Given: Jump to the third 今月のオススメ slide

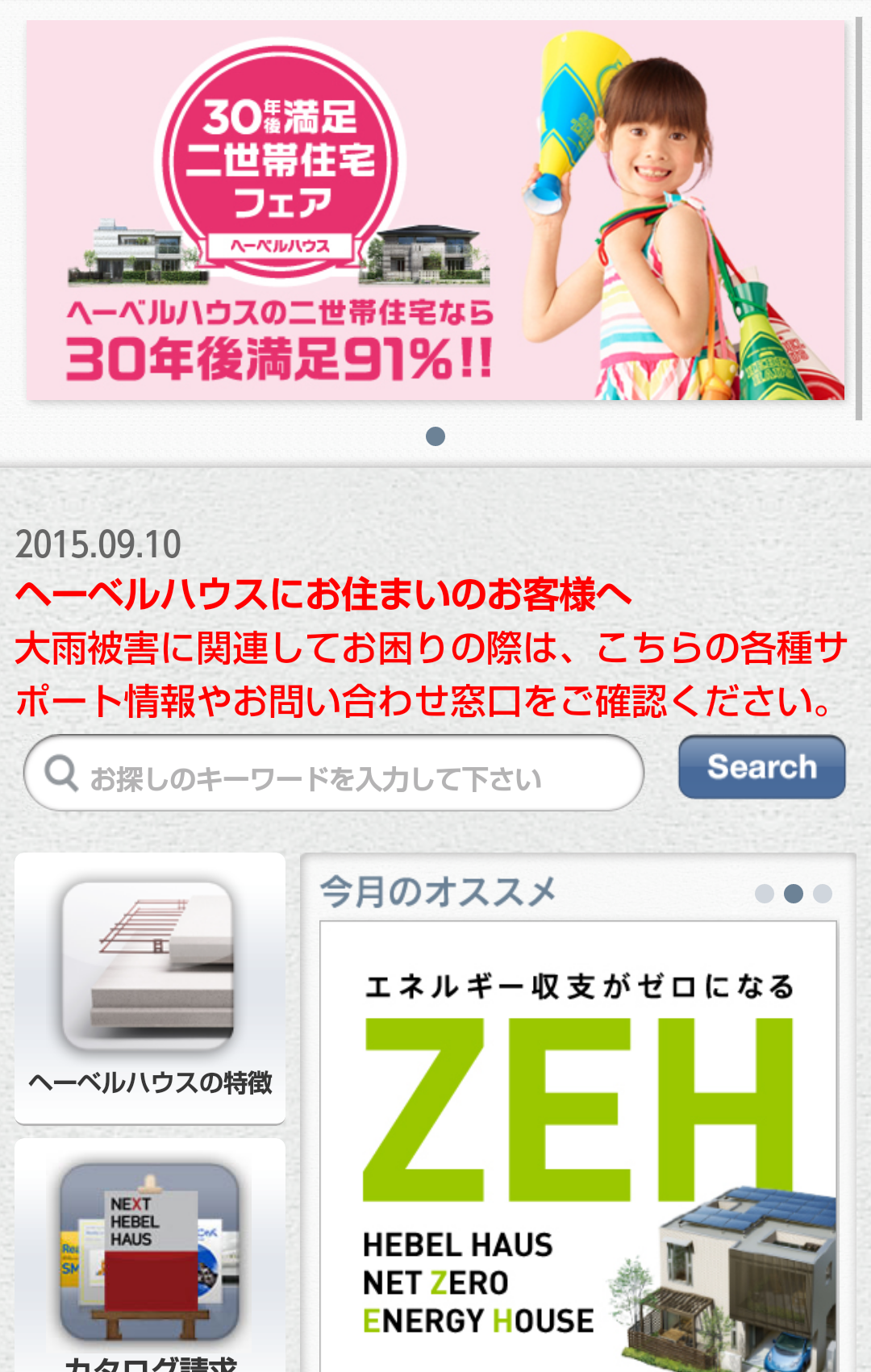Looking at the screenshot, I should 823,894.
